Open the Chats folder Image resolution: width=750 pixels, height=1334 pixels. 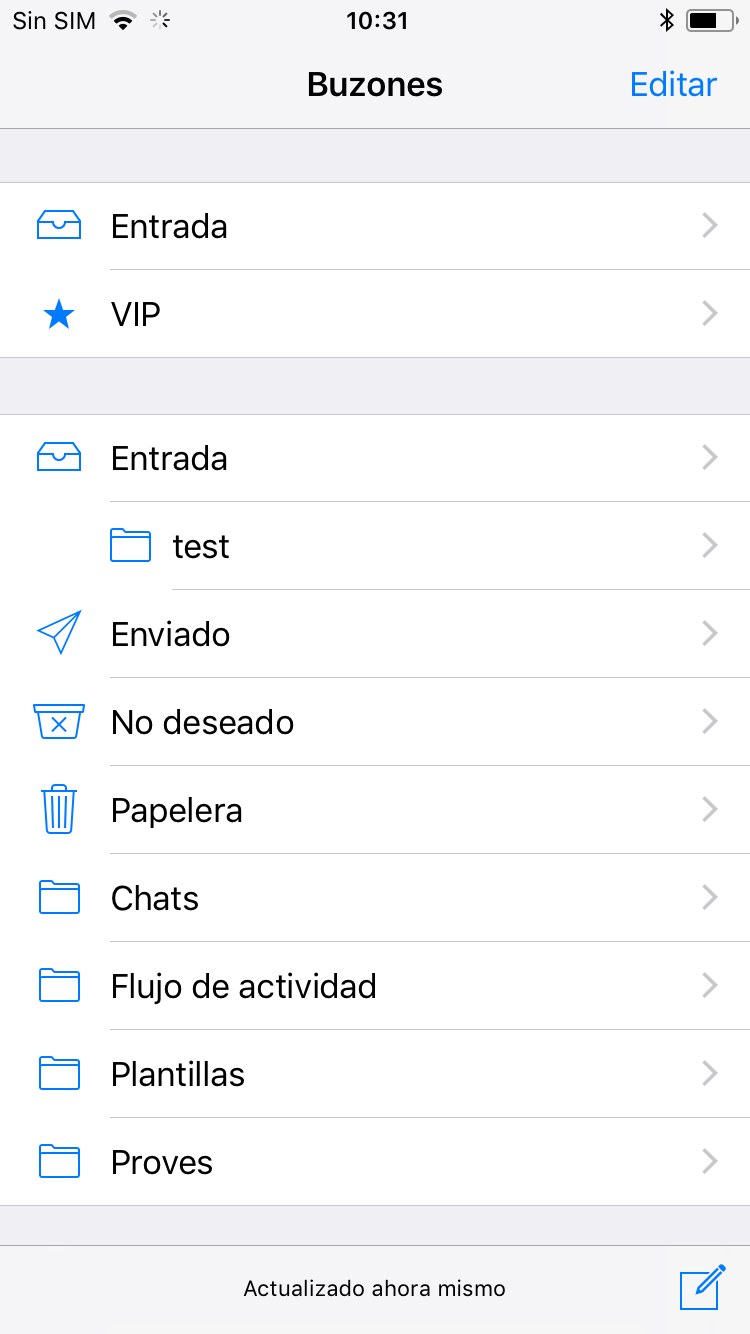375,898
